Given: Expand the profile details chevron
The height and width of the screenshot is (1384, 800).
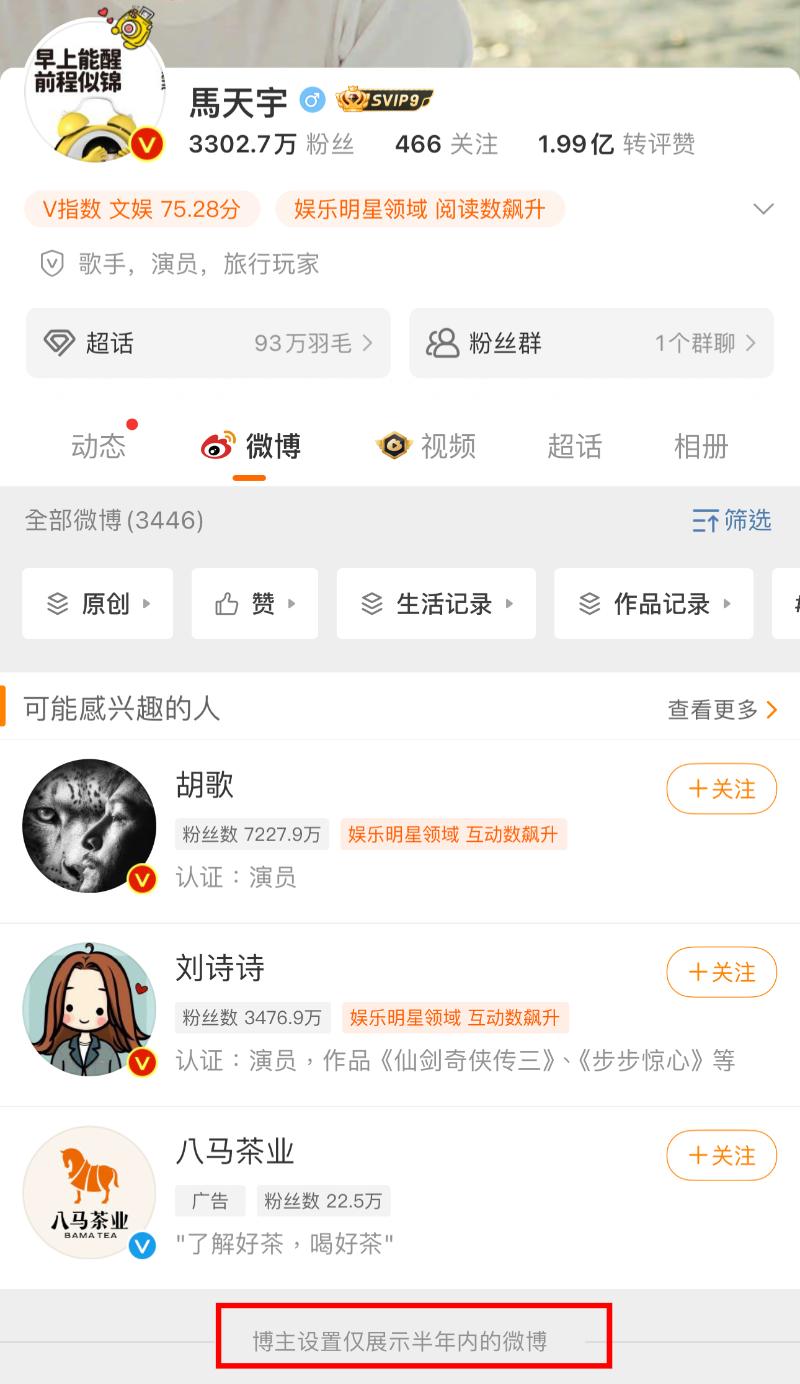Looking at the screenshot, I should pos(763,209).
